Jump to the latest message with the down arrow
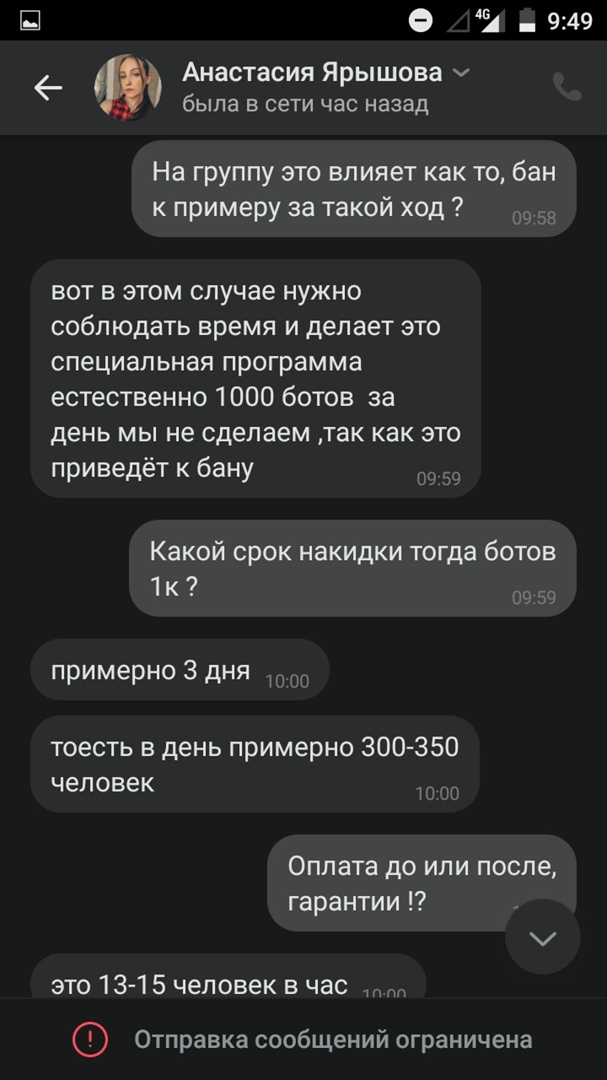Screen dimensions: 607x1080 click(x=542, y=938)
